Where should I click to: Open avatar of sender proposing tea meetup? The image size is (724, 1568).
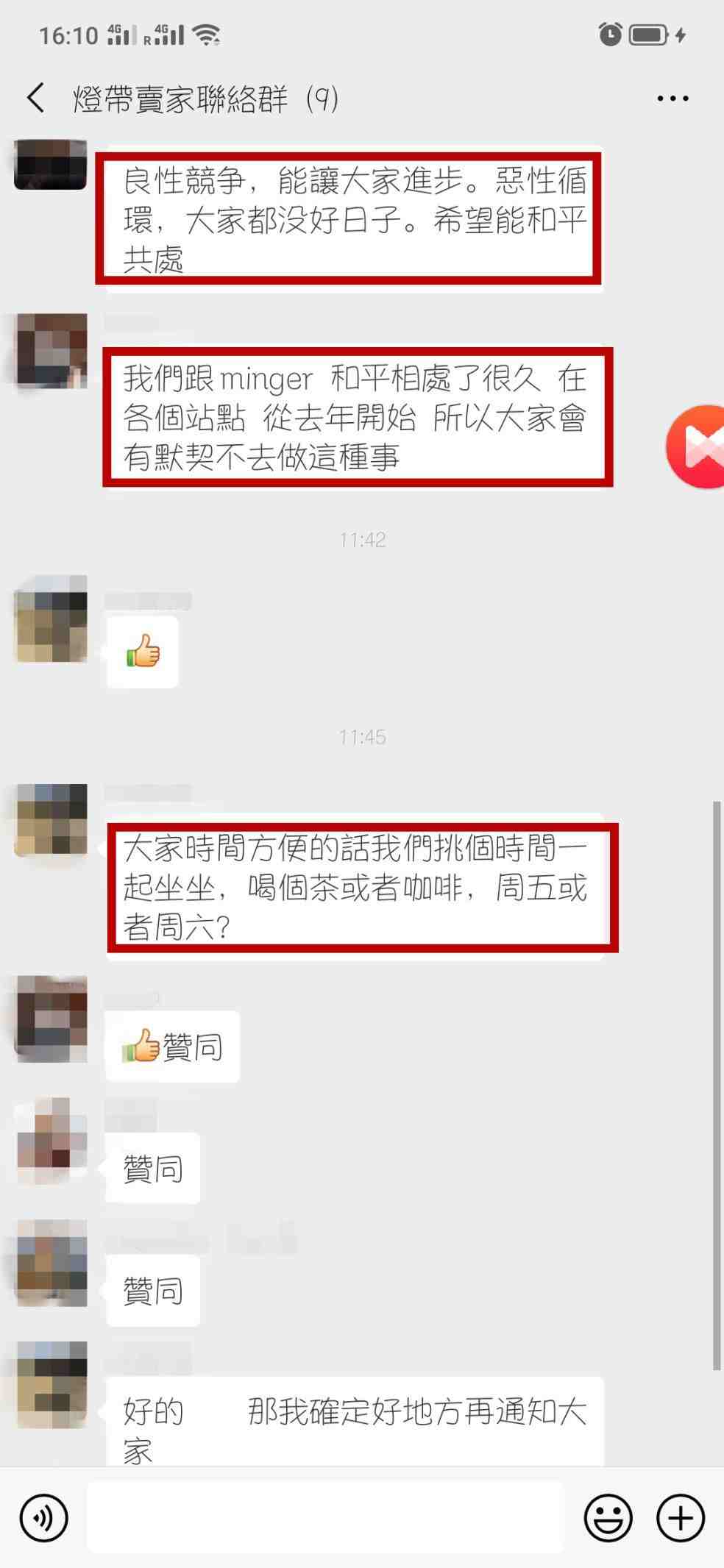point(52,820)
